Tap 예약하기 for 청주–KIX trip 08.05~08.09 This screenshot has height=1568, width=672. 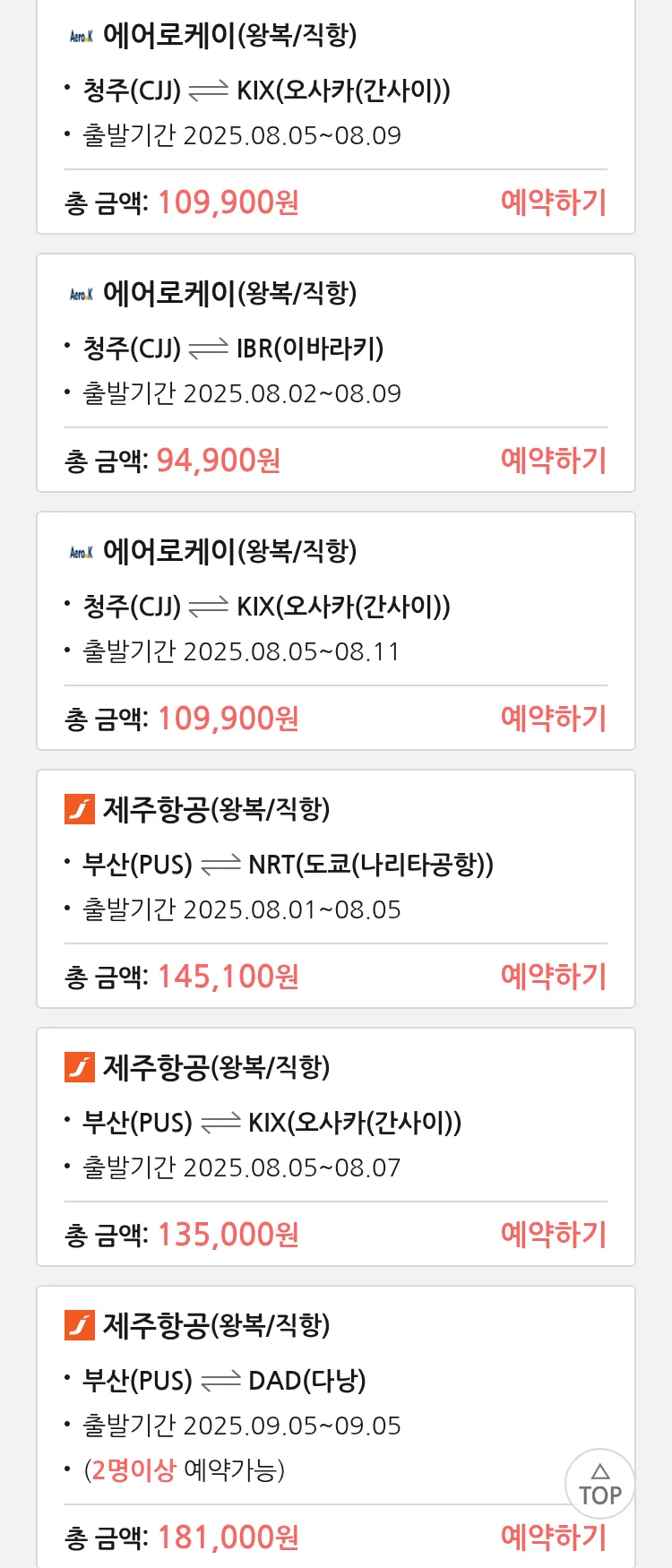[x=553, y=202]
